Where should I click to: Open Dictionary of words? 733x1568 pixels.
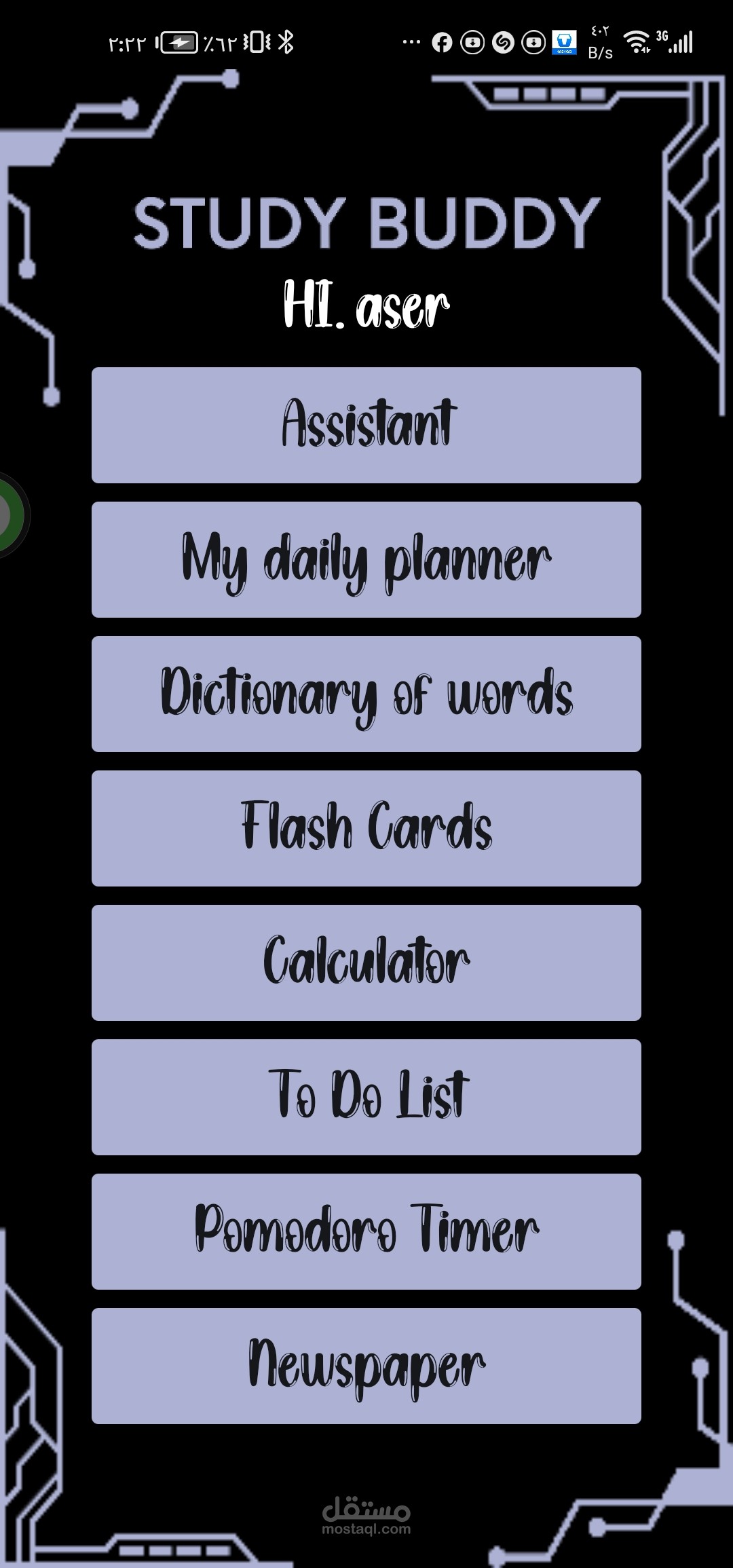366,694
